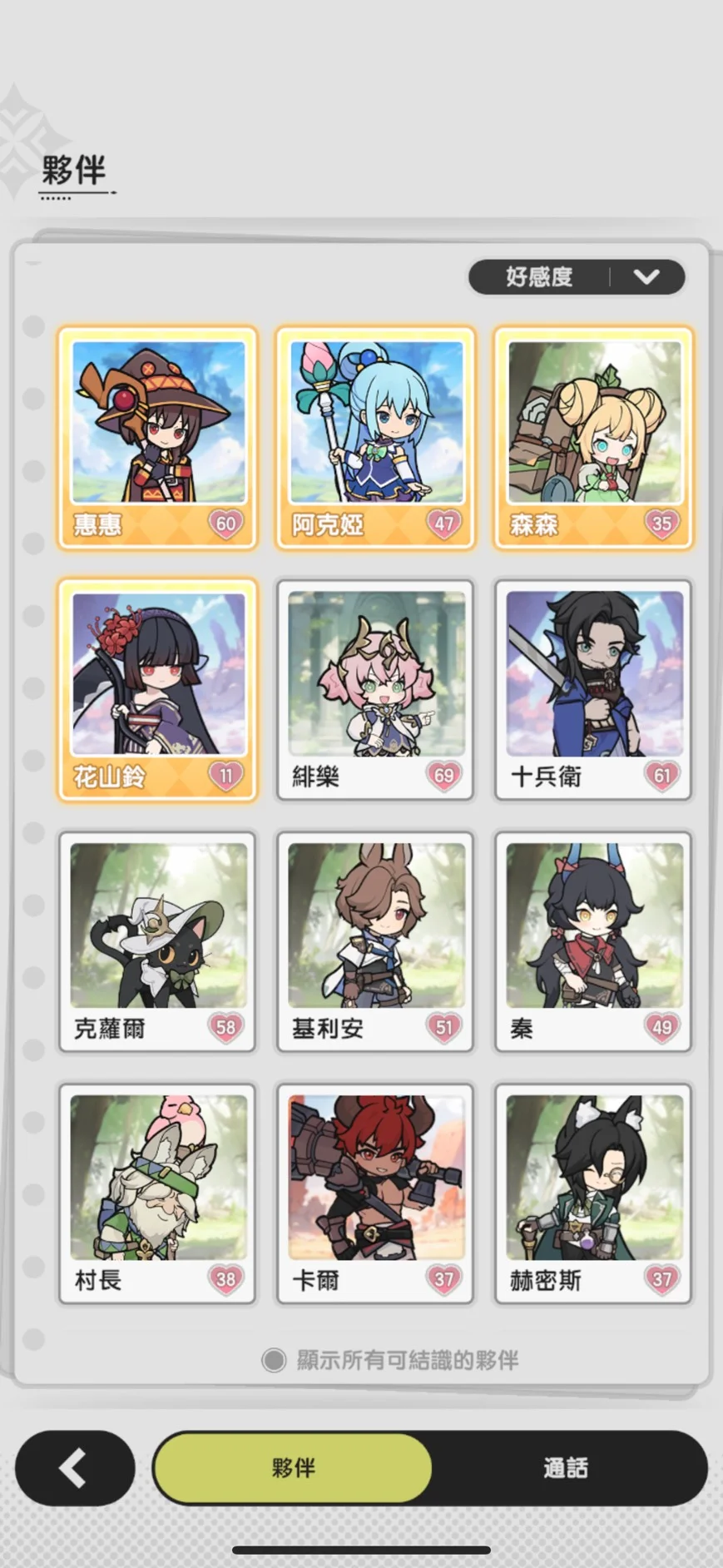
Task: Select the 夥伴 tab
Action: click(293, 1468)
